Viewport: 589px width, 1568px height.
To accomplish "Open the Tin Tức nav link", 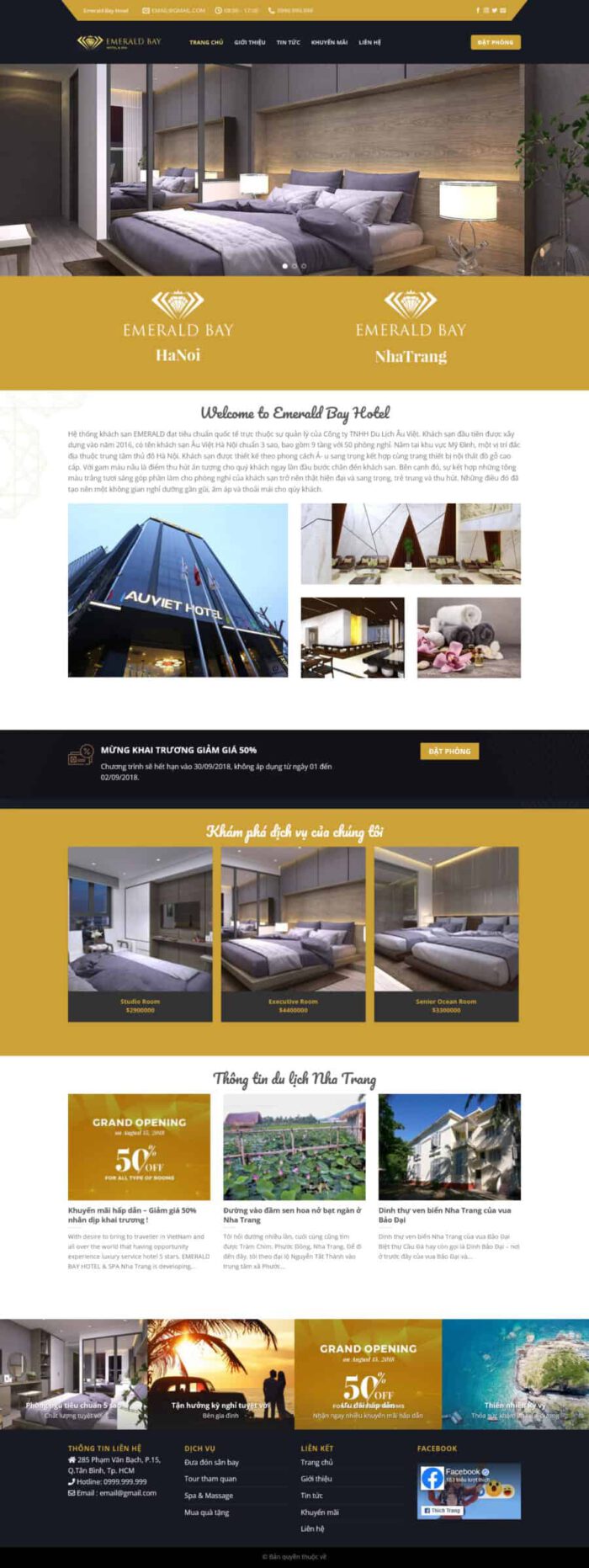I will 289,42.
